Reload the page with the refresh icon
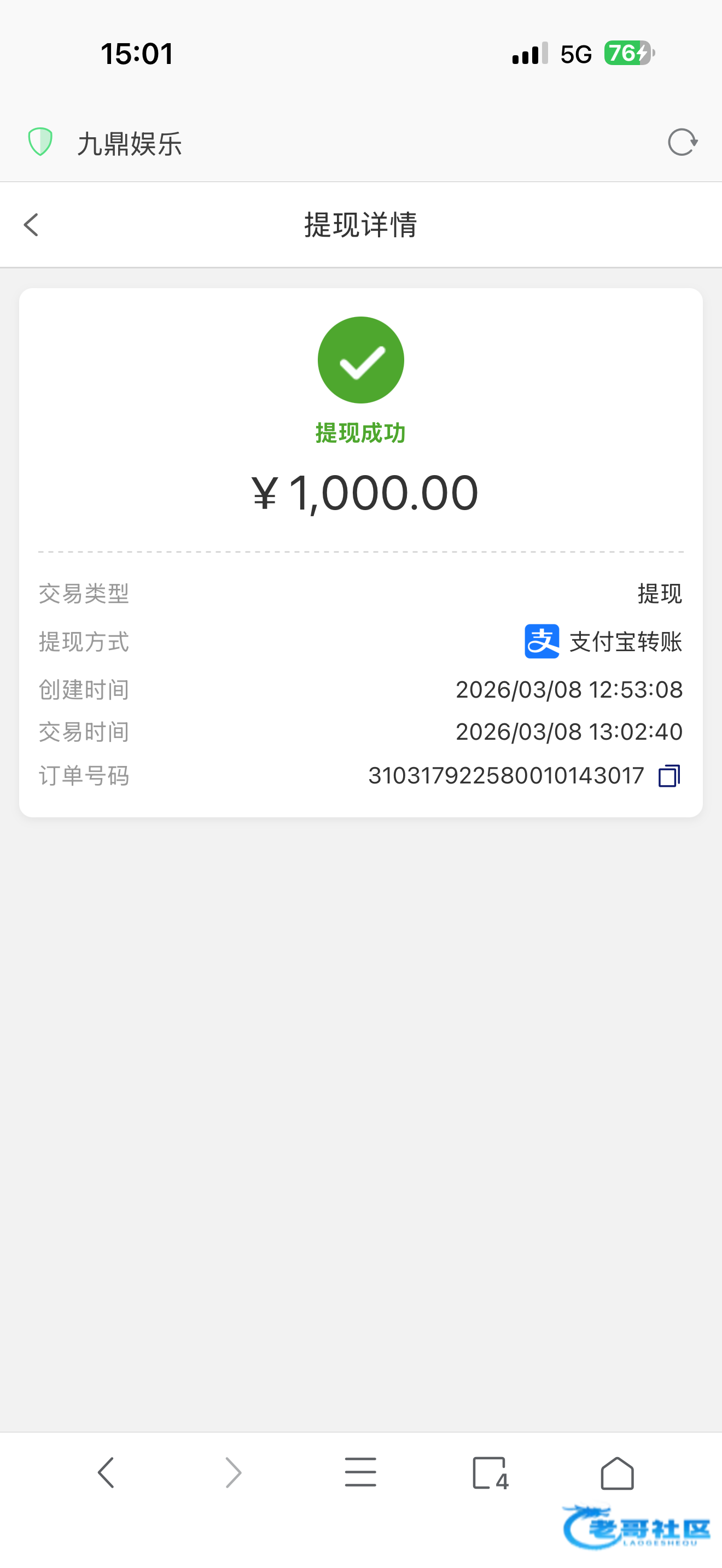The image size is (722, 1568). (682, 143)
